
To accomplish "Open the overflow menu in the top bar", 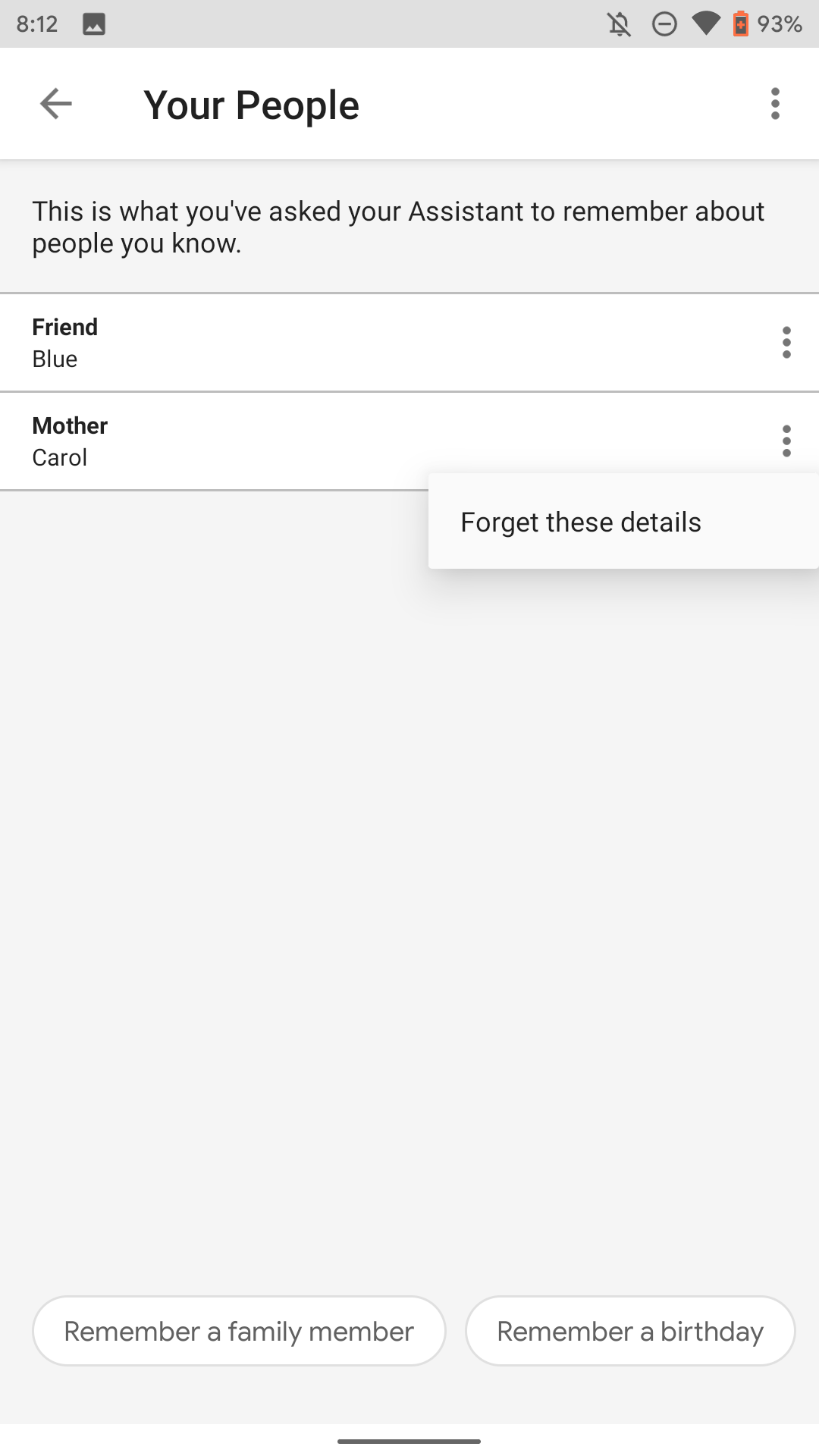I will click(775, 104).
